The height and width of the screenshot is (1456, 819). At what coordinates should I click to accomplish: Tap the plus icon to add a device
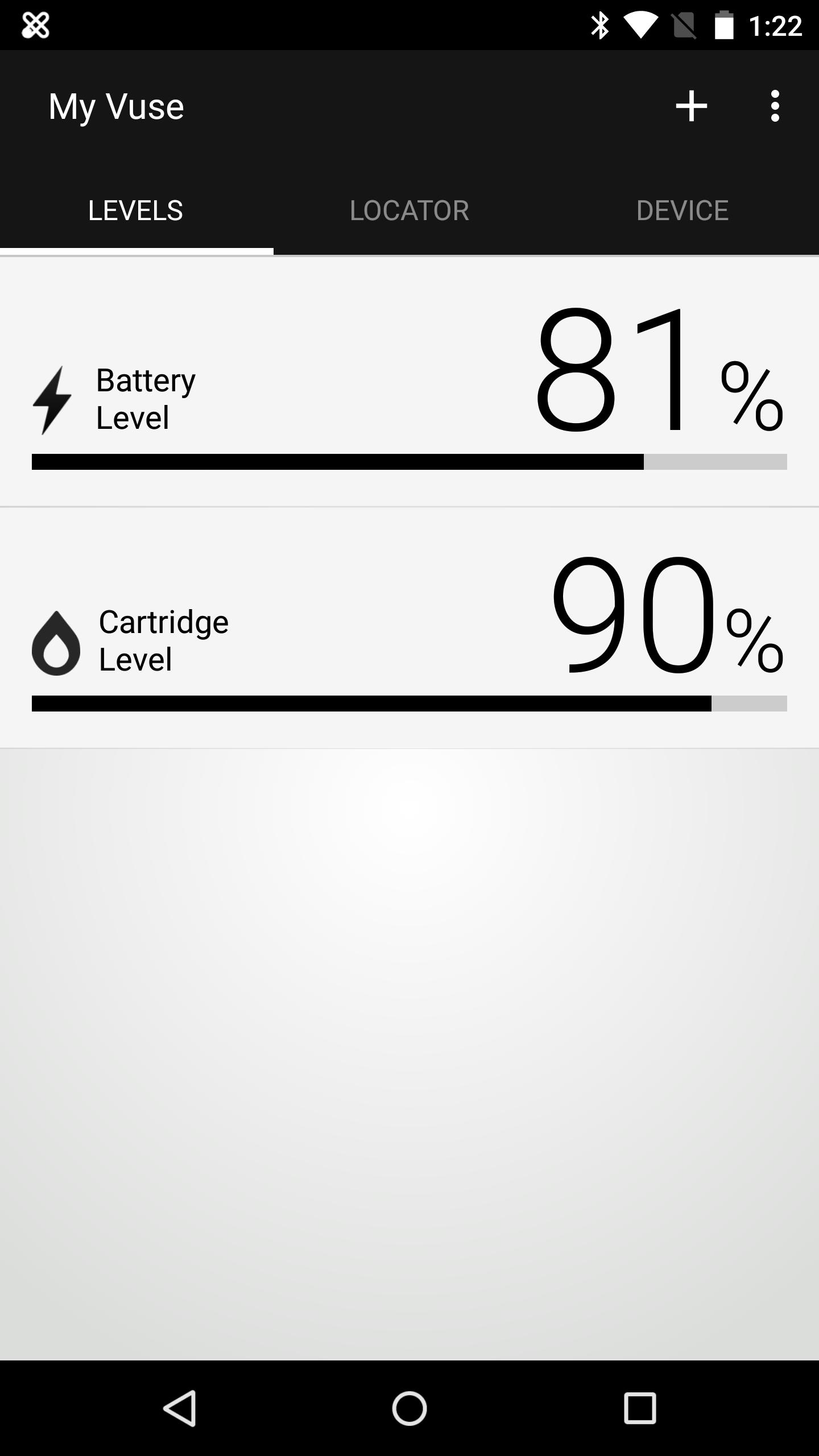click(x=691, y=106)
